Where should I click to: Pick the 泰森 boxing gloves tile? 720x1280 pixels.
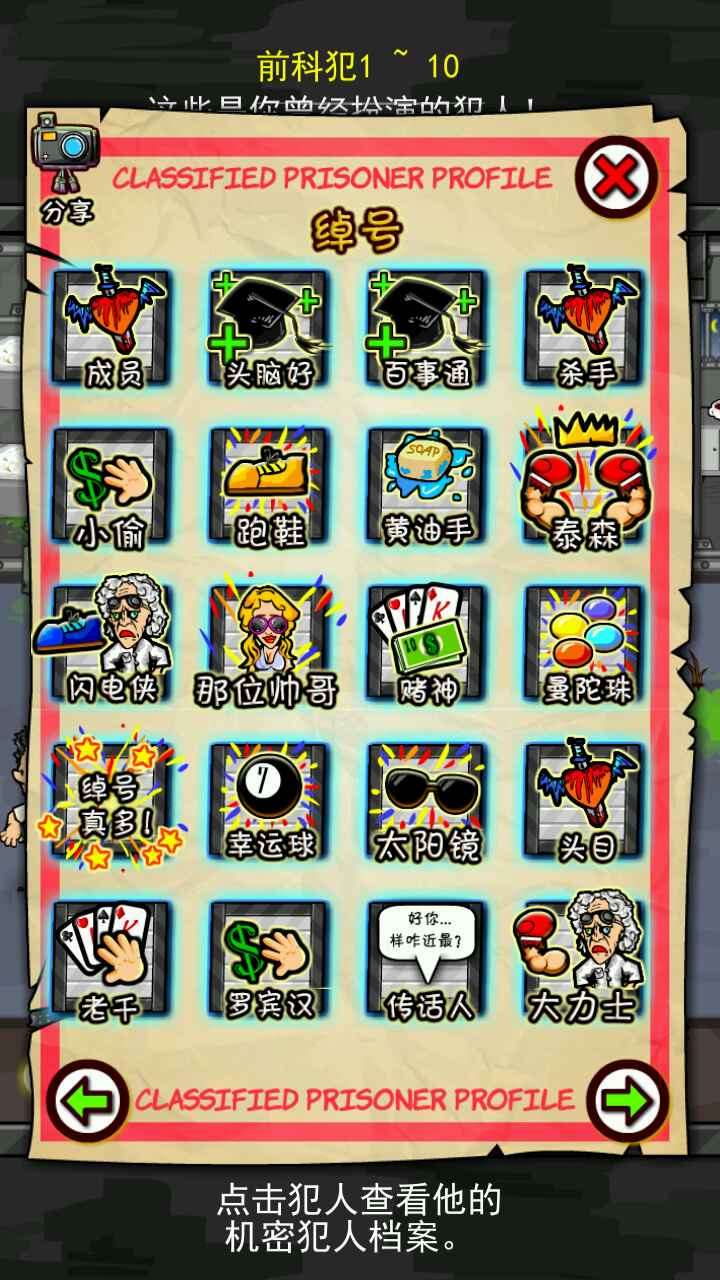(584, 483)
